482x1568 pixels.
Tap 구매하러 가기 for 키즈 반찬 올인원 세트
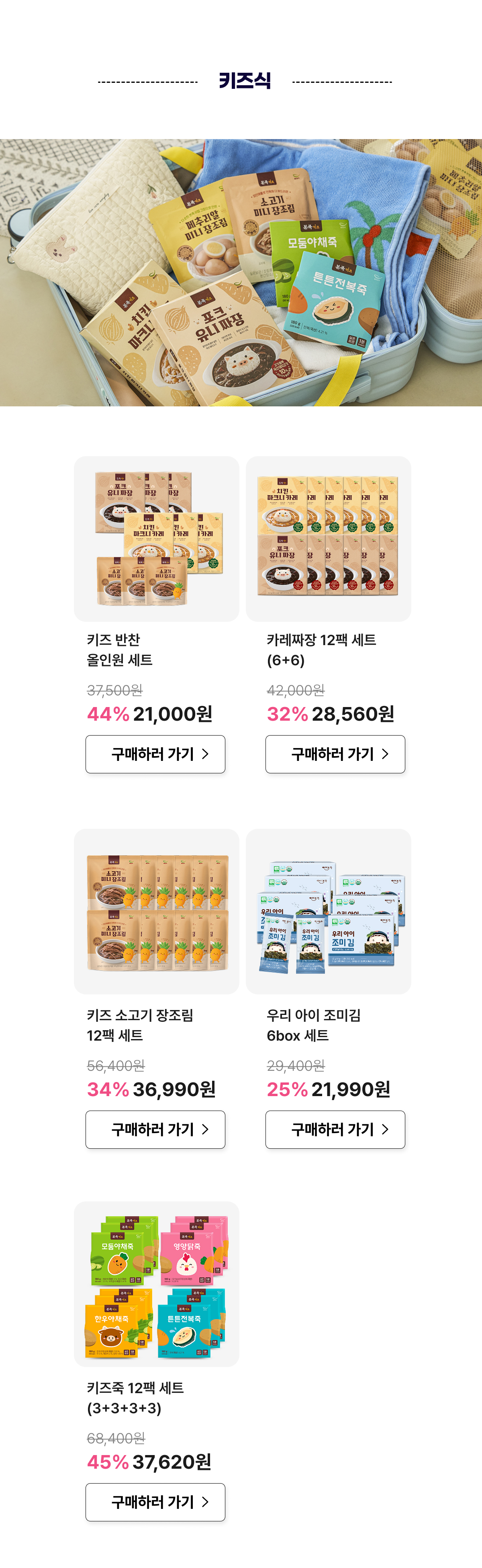coord(155,754)
